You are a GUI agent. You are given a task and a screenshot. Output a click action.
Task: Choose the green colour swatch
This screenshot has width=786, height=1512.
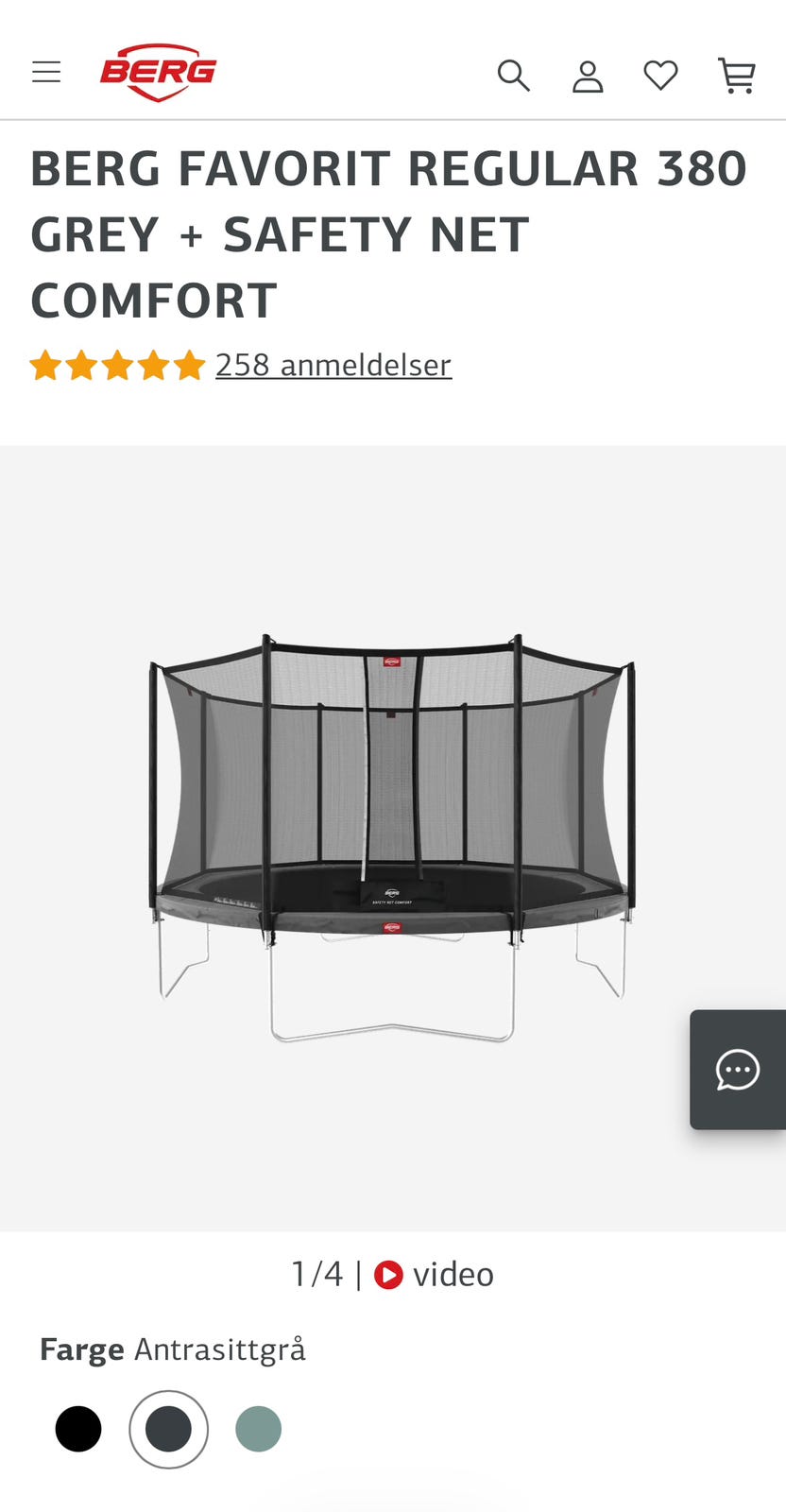258,1429
